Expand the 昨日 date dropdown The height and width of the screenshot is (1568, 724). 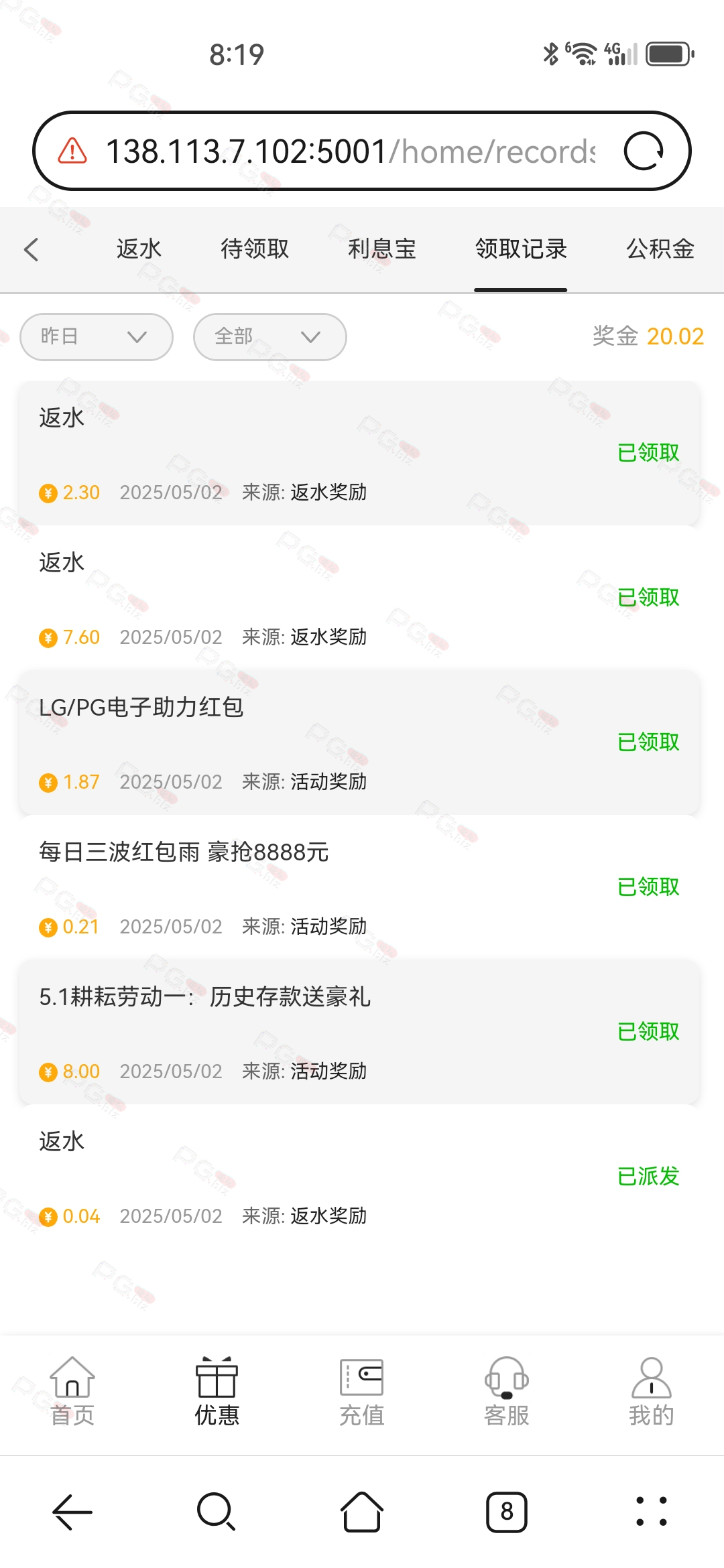(97, 337)
